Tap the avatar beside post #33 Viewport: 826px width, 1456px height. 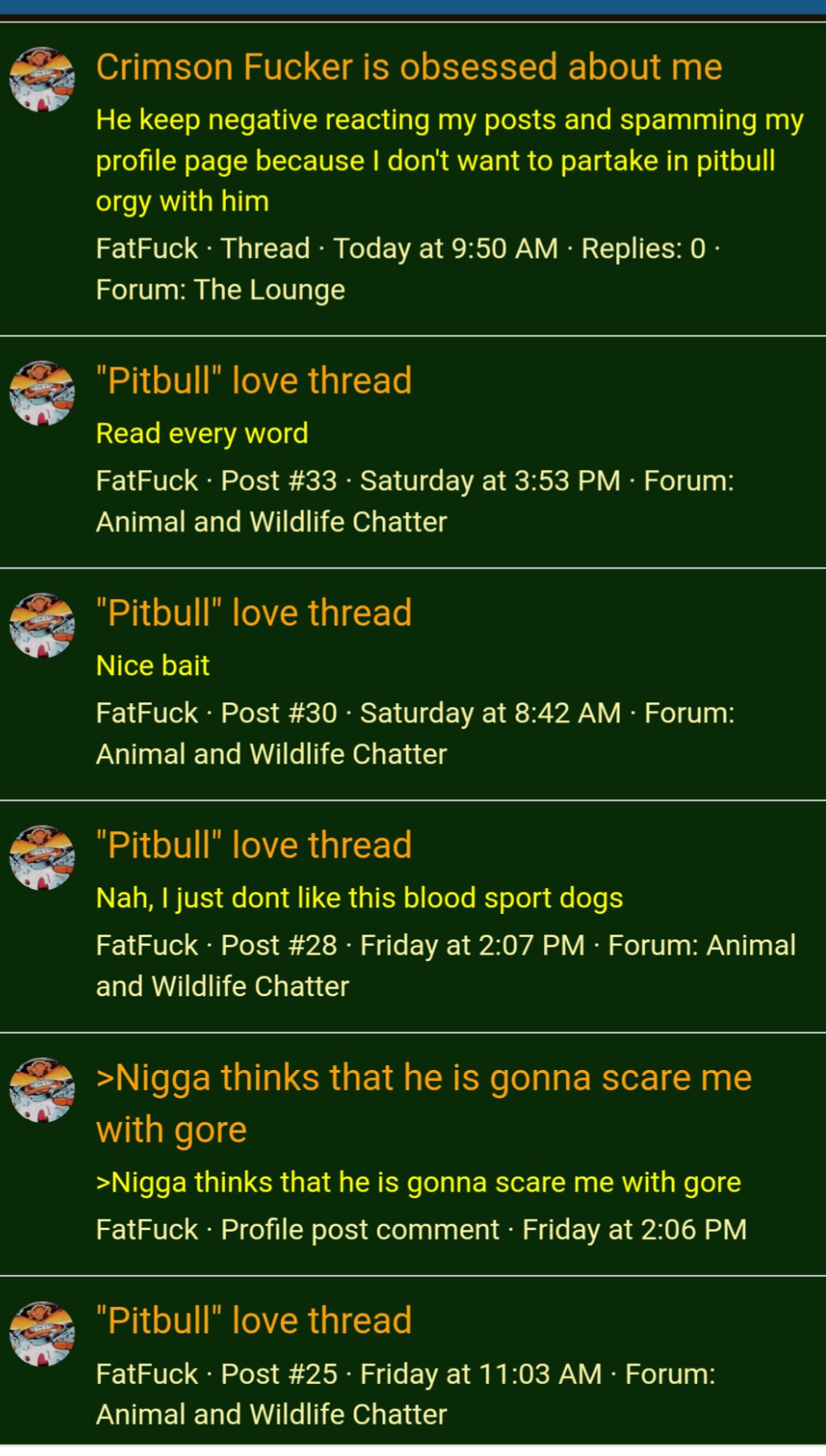point(42,392)
